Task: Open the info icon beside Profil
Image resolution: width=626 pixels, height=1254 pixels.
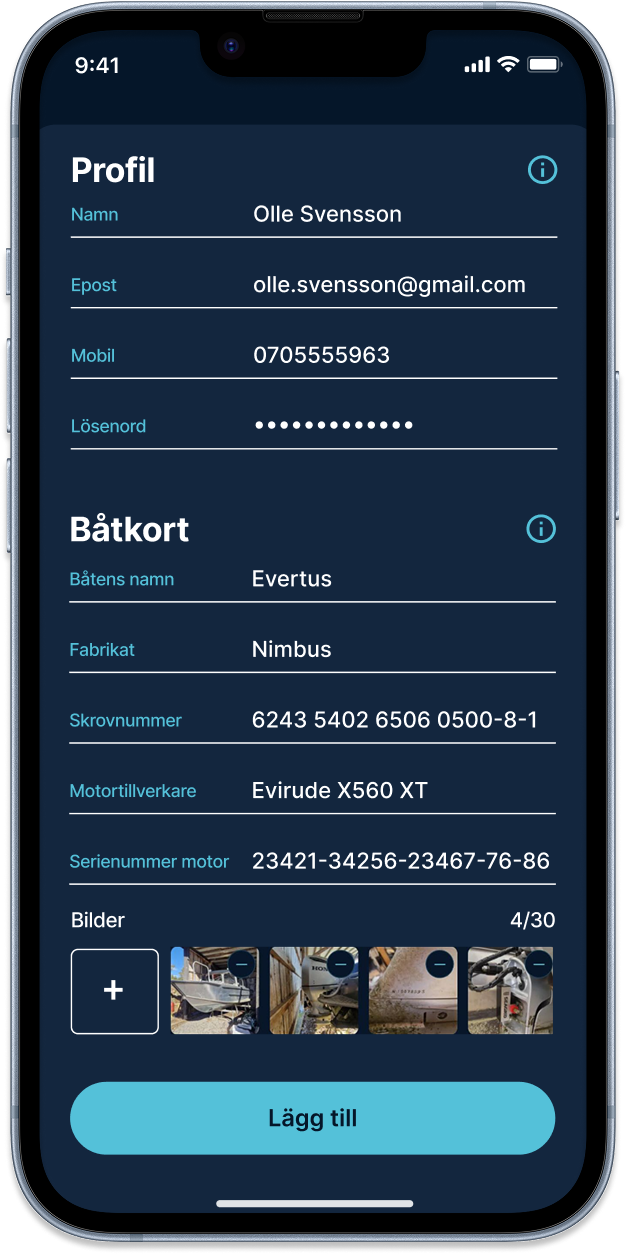Action: [x=542, y=170]
